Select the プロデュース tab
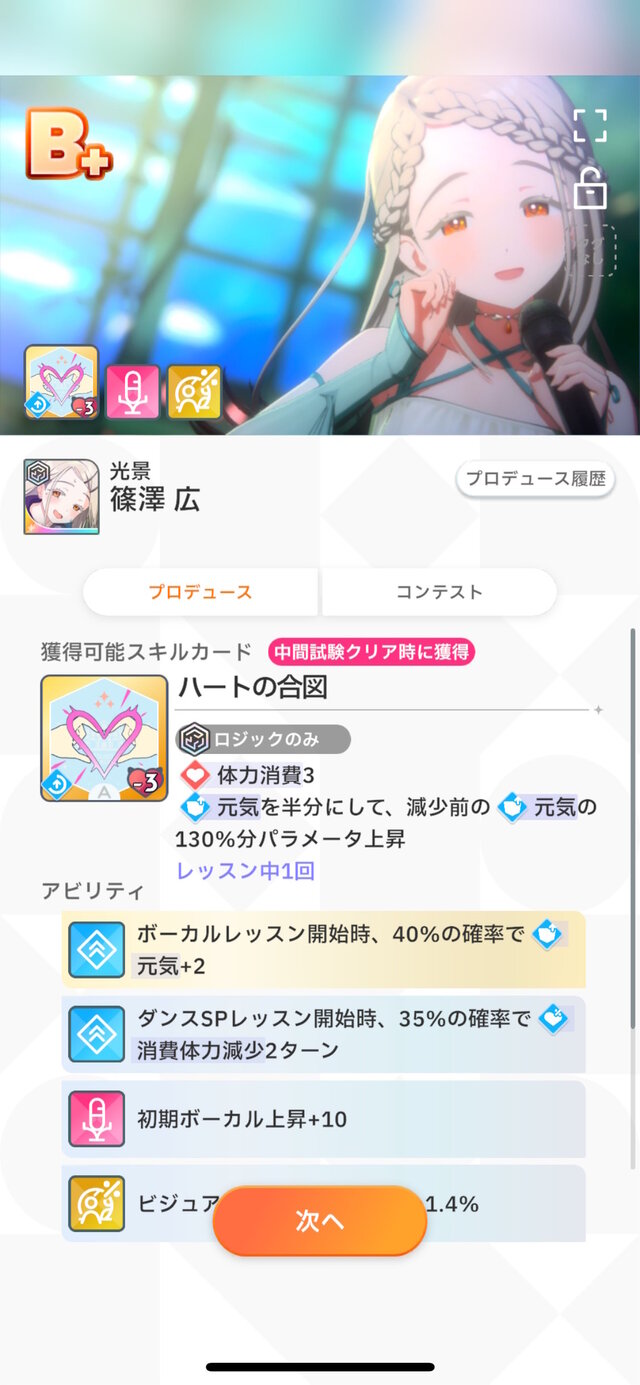 (200, 592)
